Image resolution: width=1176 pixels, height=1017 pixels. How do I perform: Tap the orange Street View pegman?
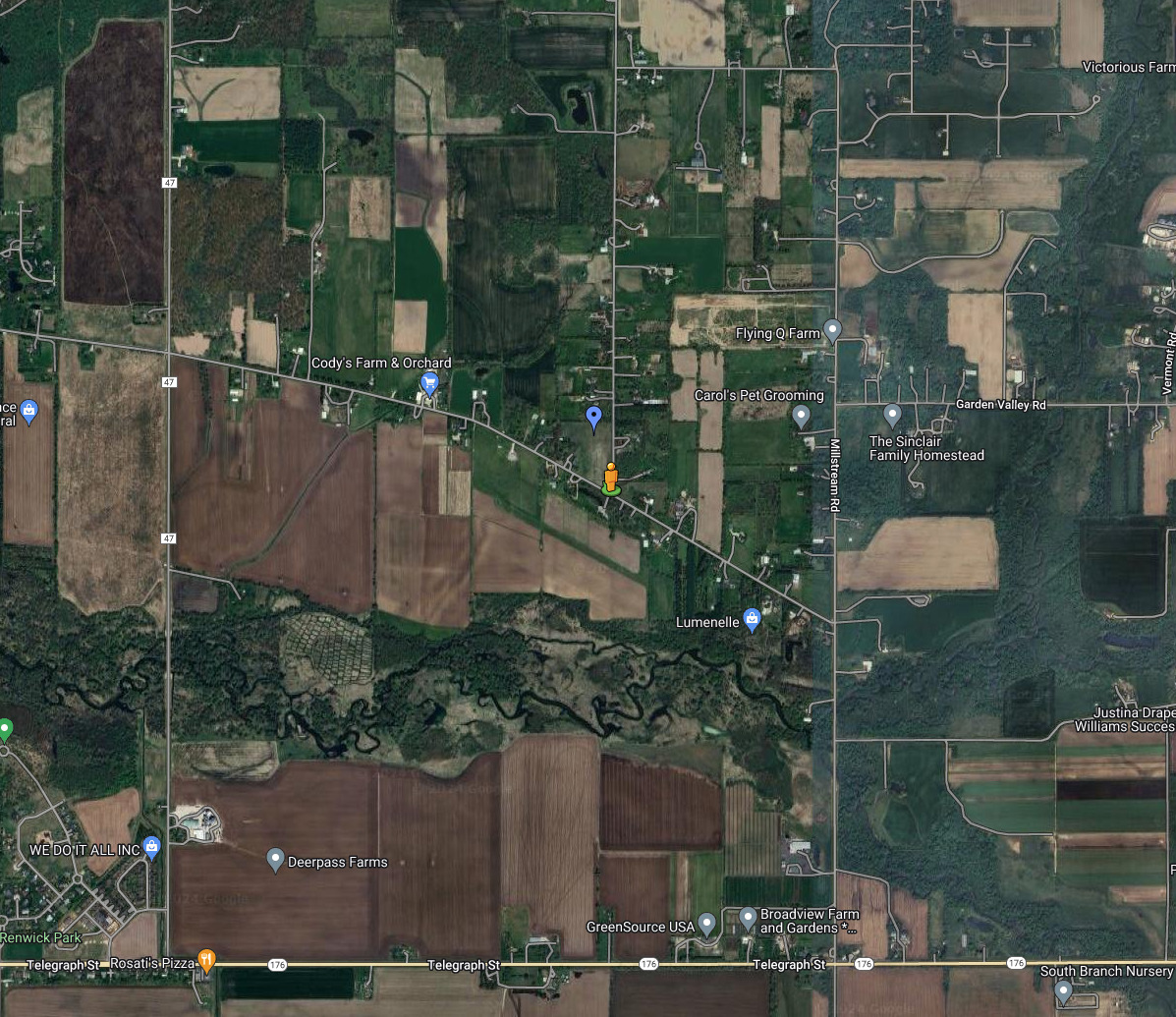pos(611,478)
